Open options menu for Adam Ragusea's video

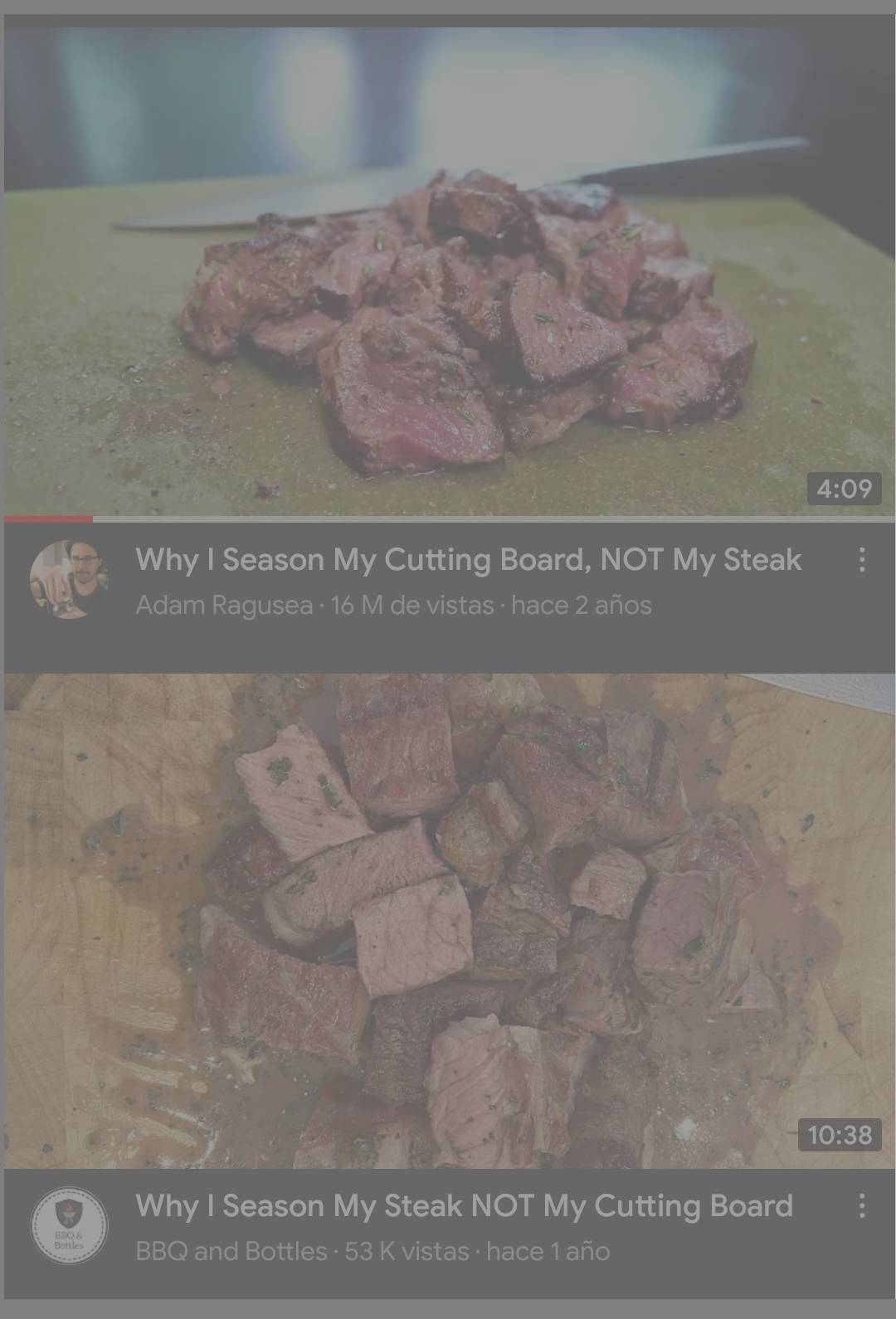click(x=862, y=560)
